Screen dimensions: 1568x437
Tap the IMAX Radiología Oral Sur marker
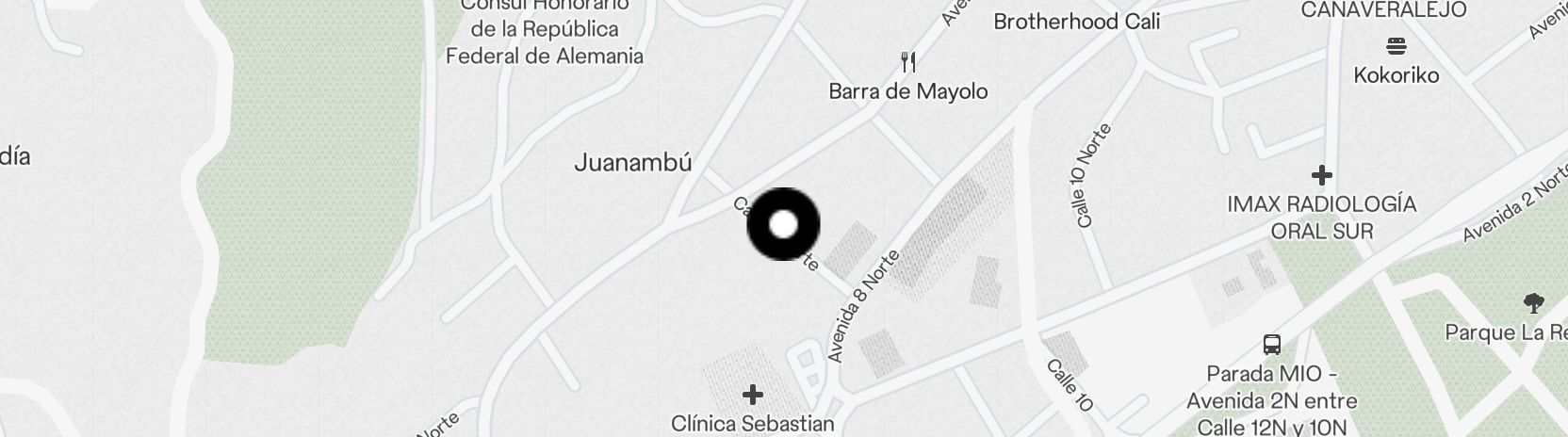(1321, 175)
